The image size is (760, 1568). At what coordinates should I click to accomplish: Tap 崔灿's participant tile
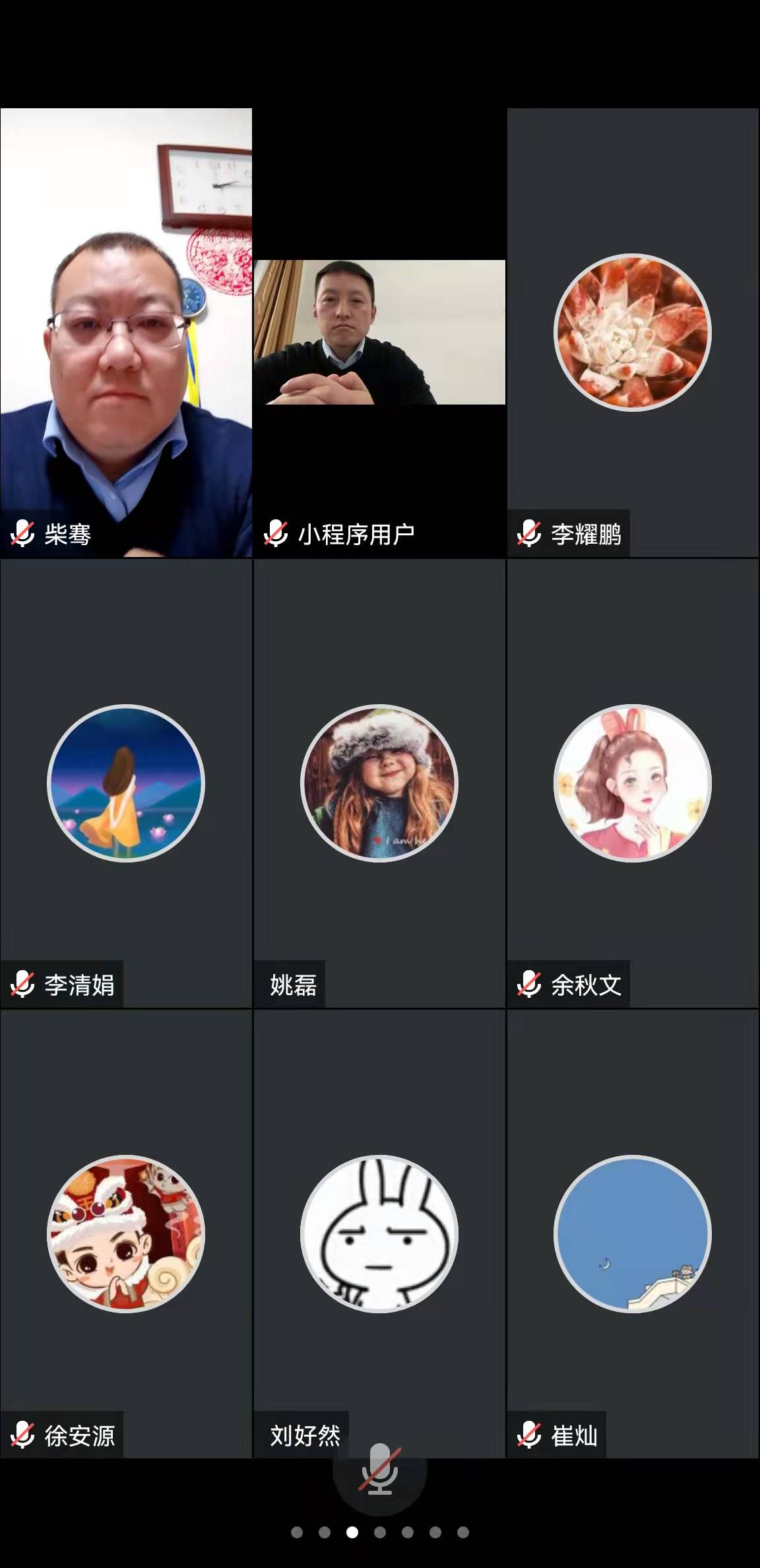[x=633, y=1233]
